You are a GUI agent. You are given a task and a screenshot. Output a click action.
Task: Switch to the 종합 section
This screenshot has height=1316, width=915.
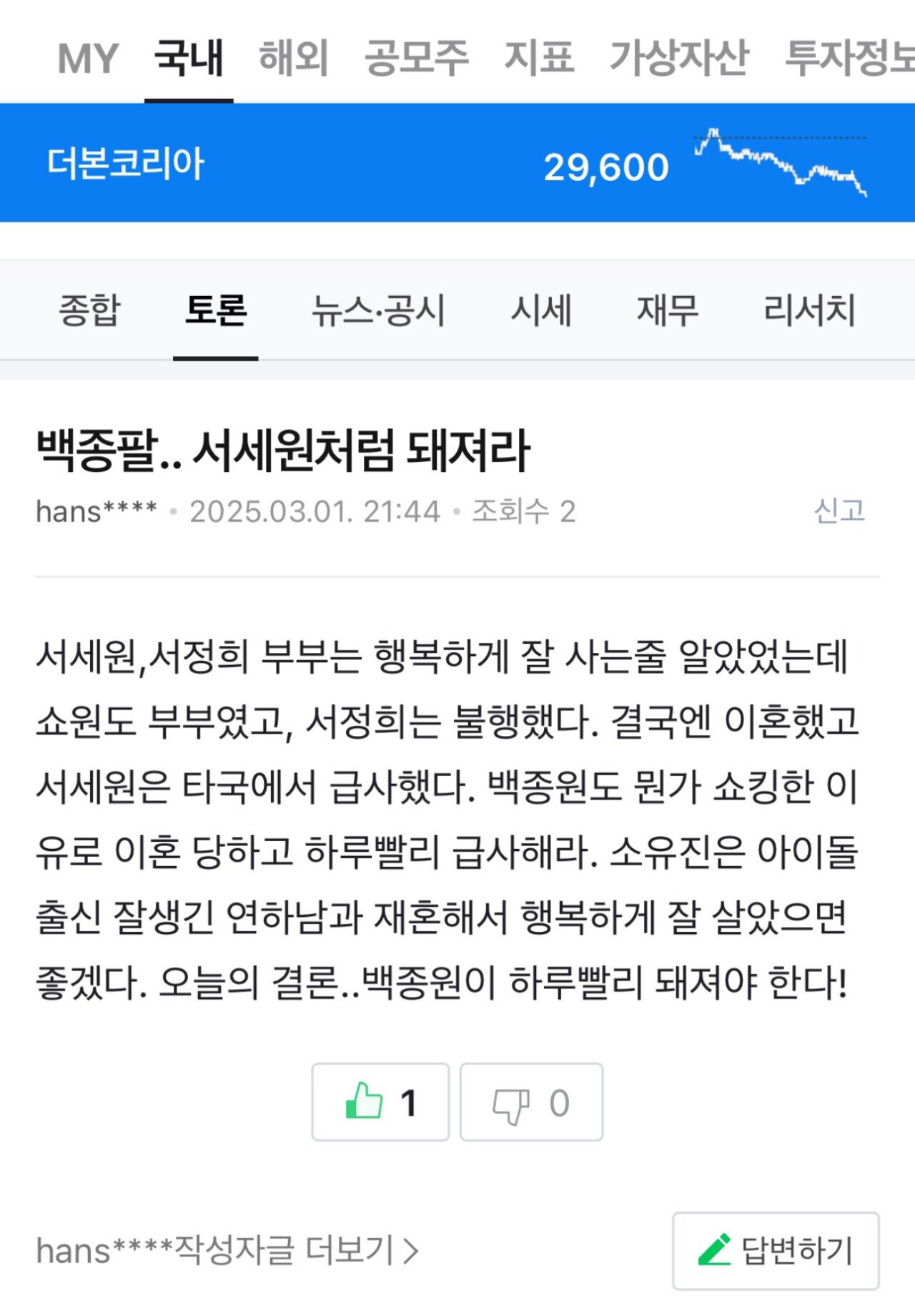[x=89, y=310]
